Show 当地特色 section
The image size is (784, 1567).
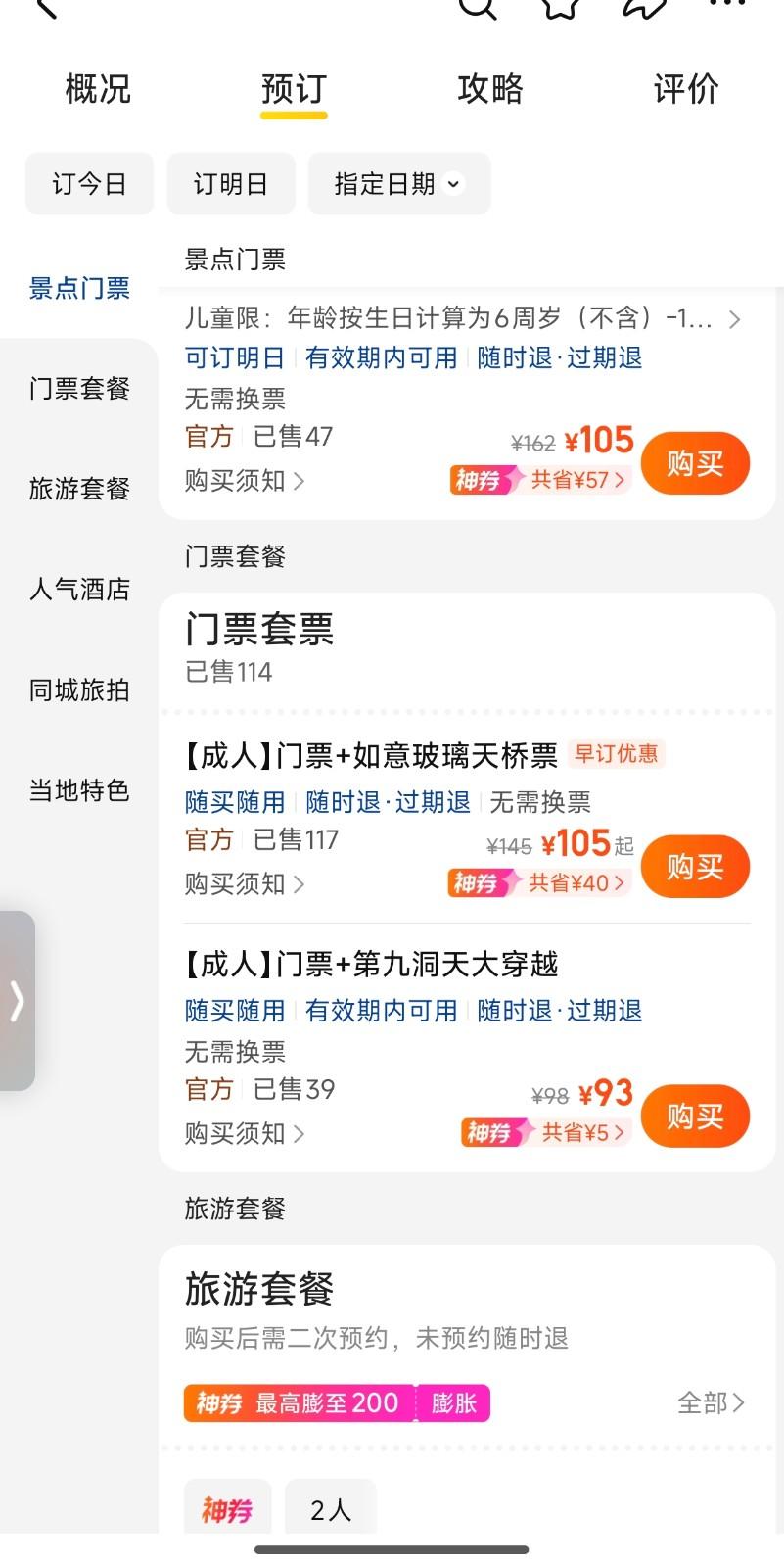(x=79, y=790)
